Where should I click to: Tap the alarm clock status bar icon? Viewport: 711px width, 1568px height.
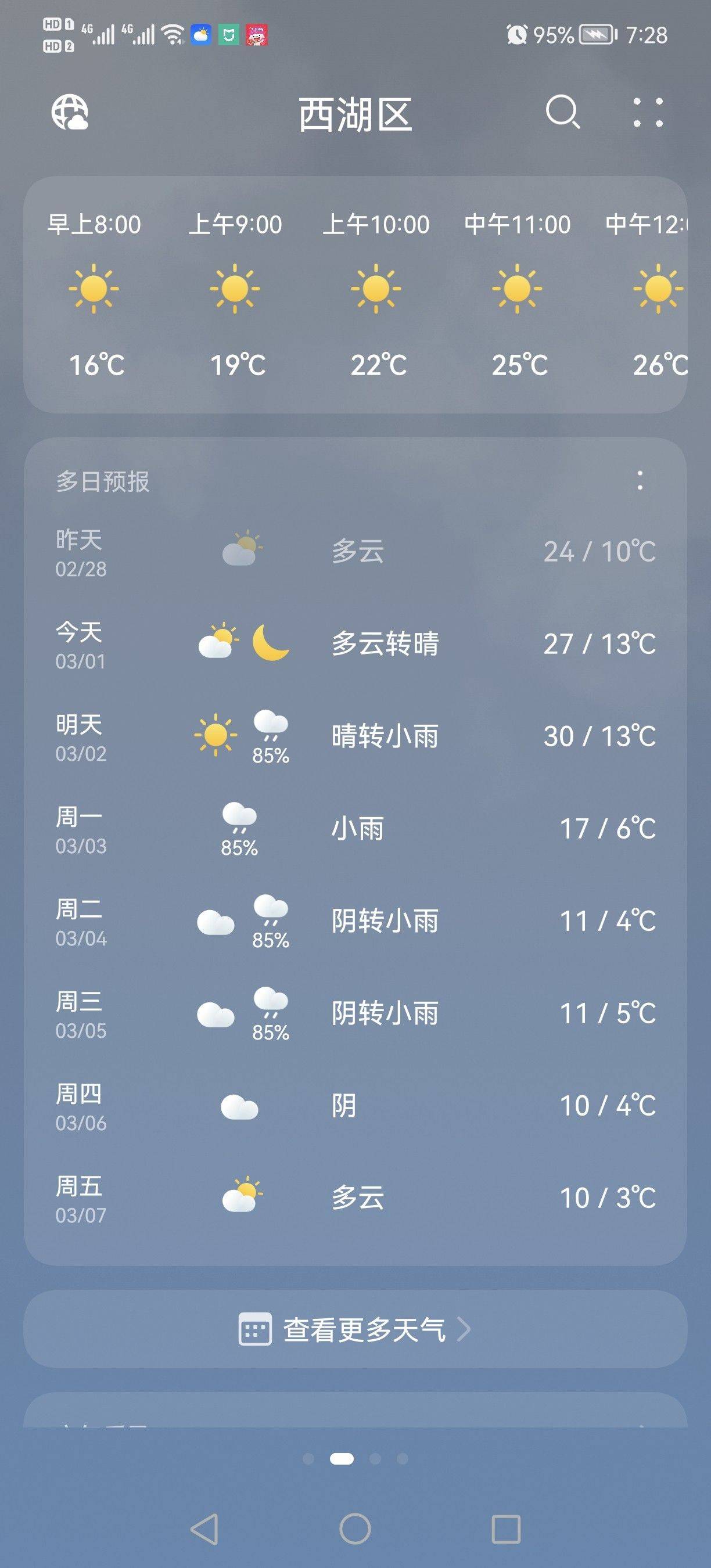[518, 35]
